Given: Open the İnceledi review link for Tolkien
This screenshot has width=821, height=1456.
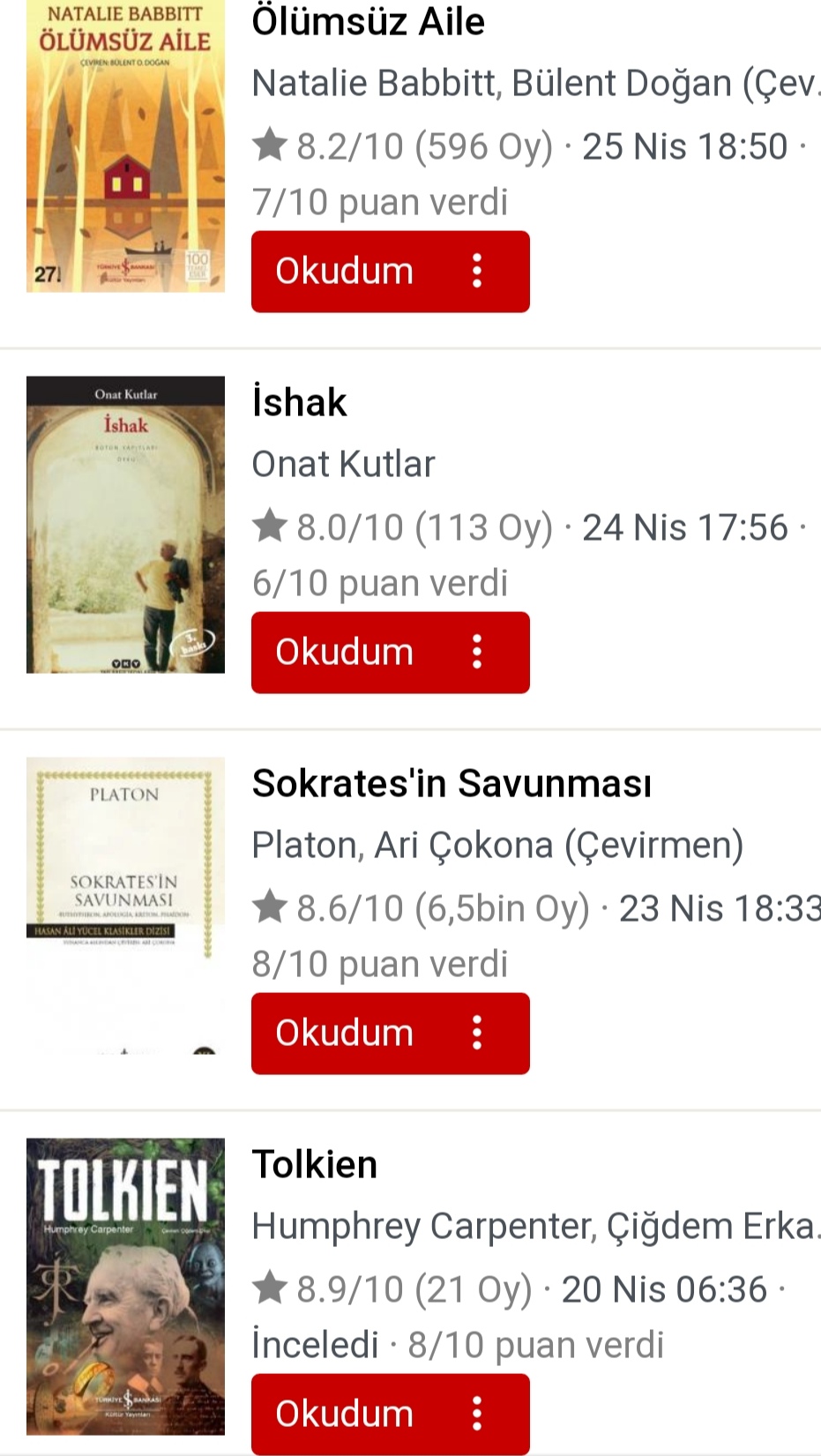Looking at the screenshot, I should (315, 1346).
